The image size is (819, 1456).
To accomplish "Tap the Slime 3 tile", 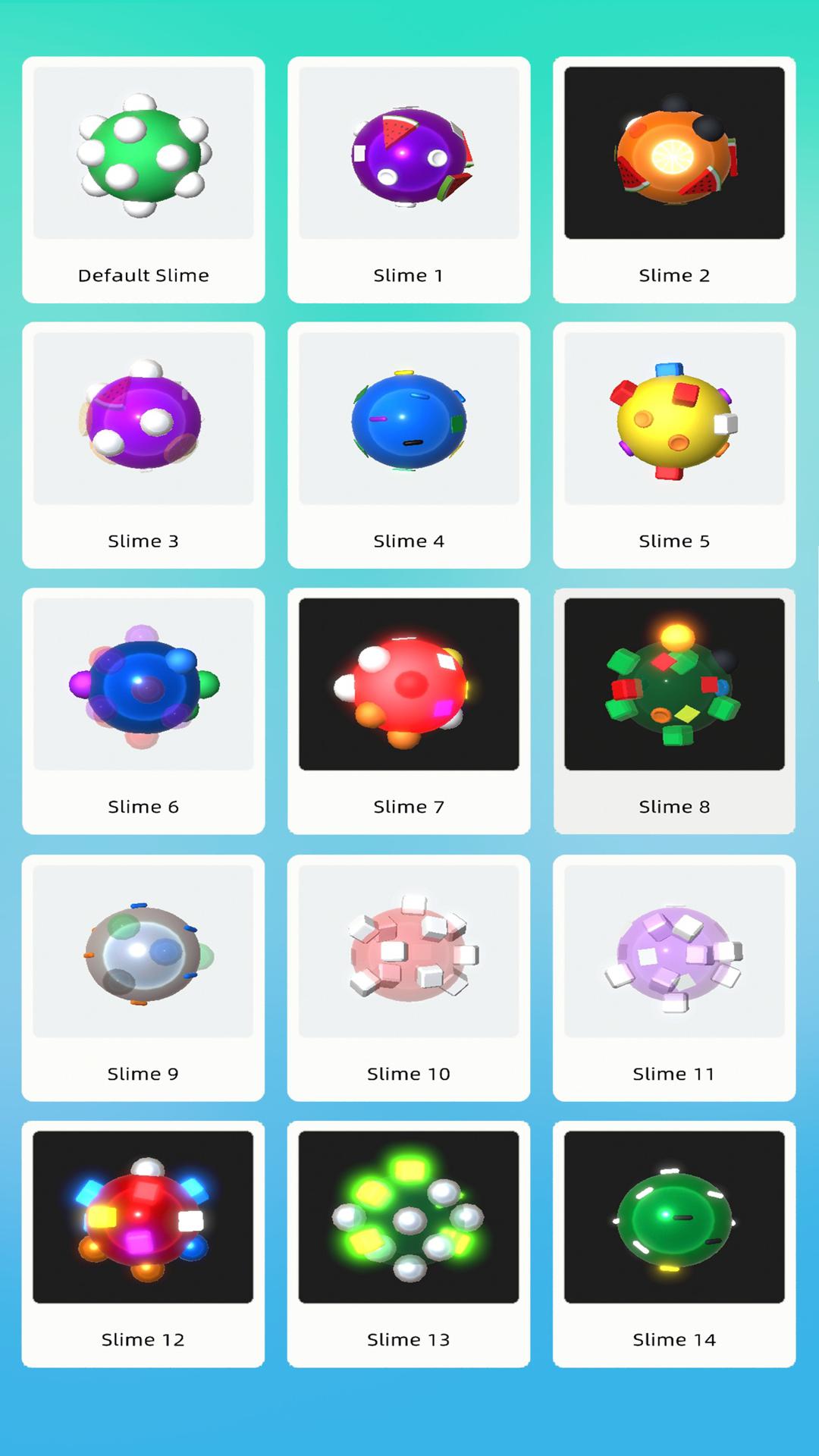I will (143, 445).
